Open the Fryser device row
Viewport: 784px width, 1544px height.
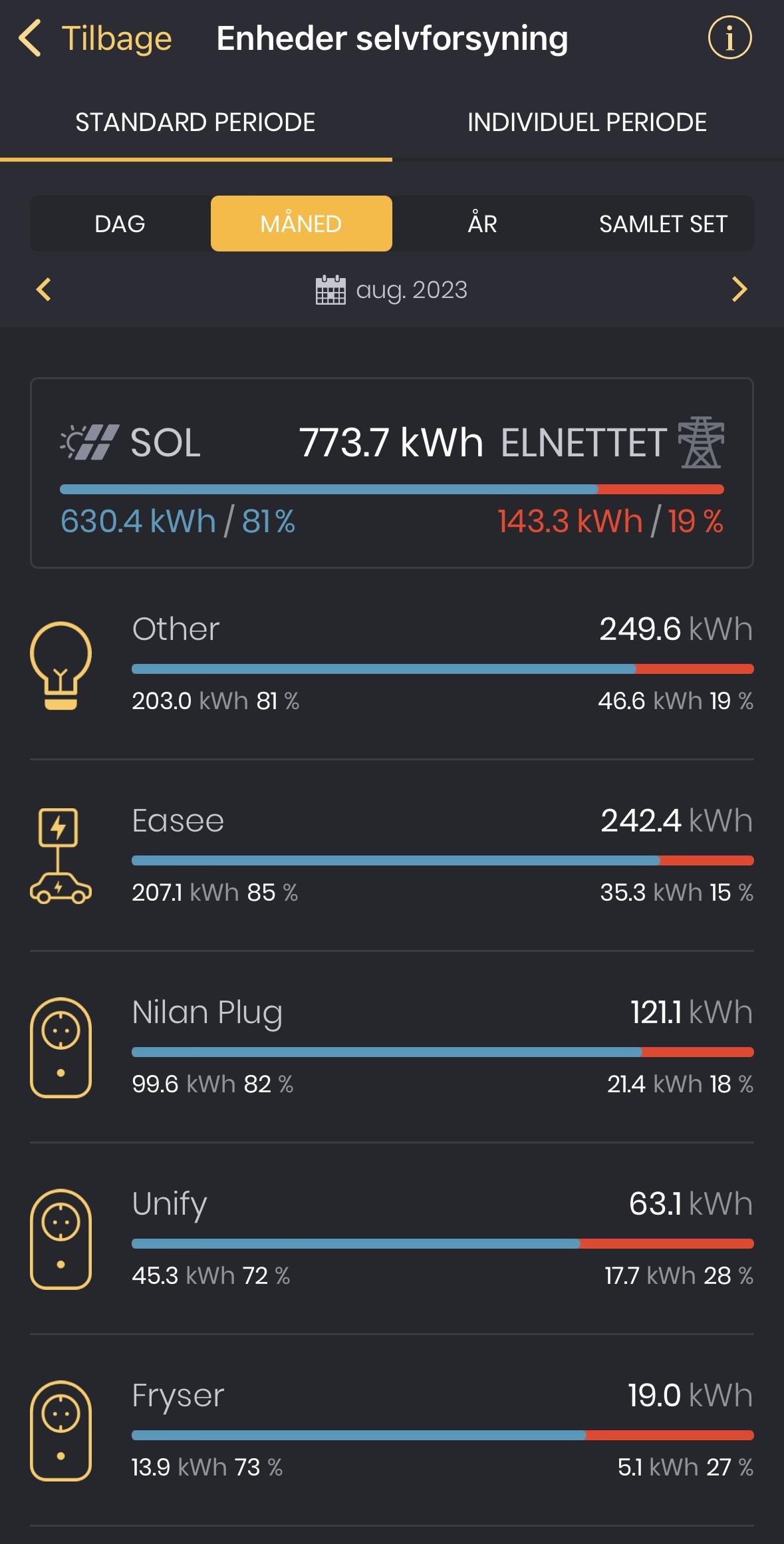pos(392,1430)
